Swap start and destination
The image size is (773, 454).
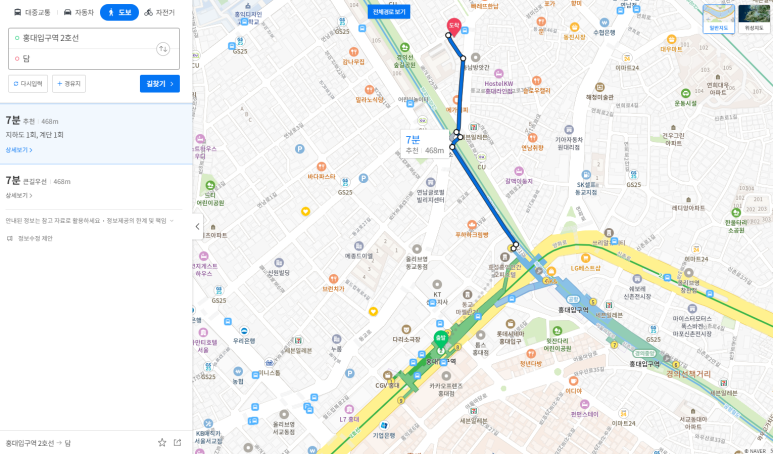click(x=163, y=49)
